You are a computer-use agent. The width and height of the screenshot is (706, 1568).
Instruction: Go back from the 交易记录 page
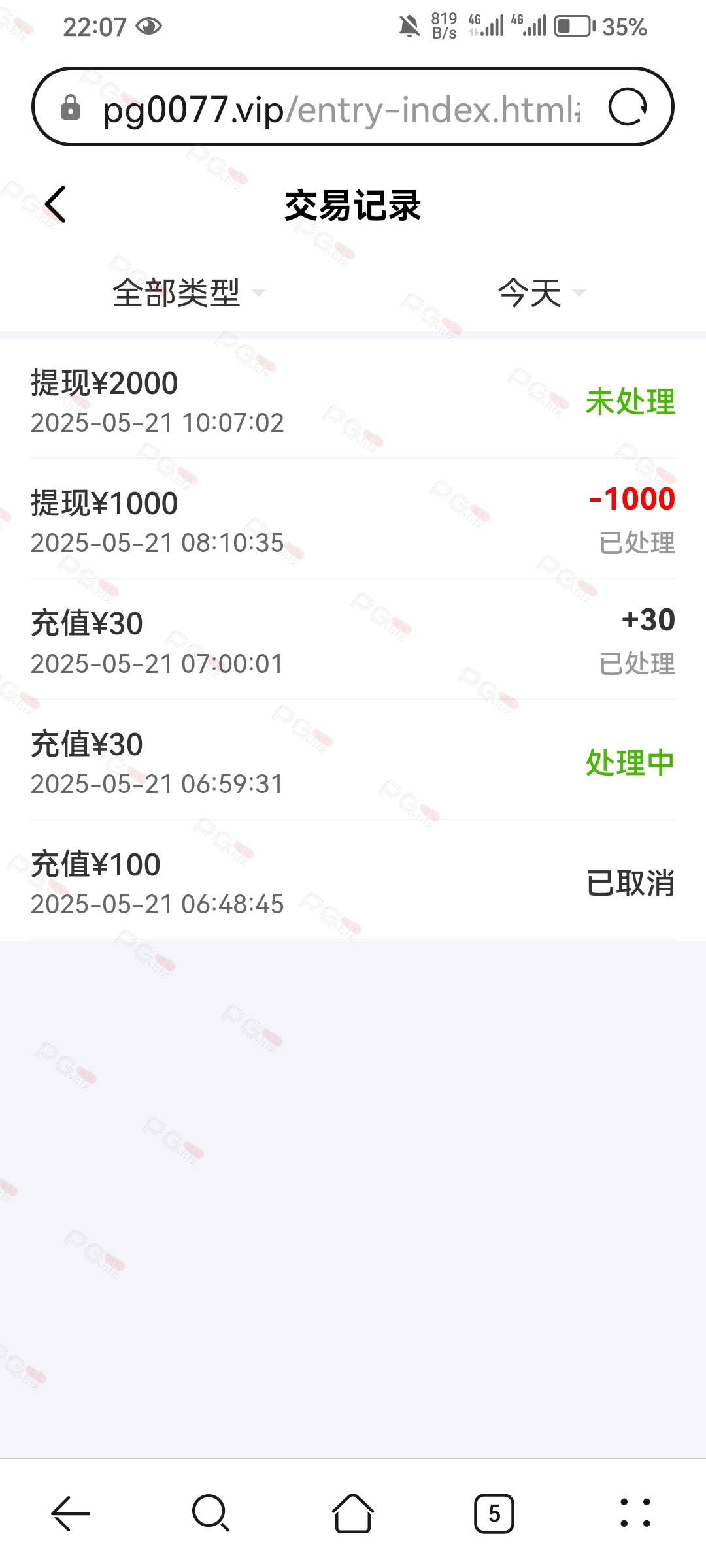tap(56, 204)
